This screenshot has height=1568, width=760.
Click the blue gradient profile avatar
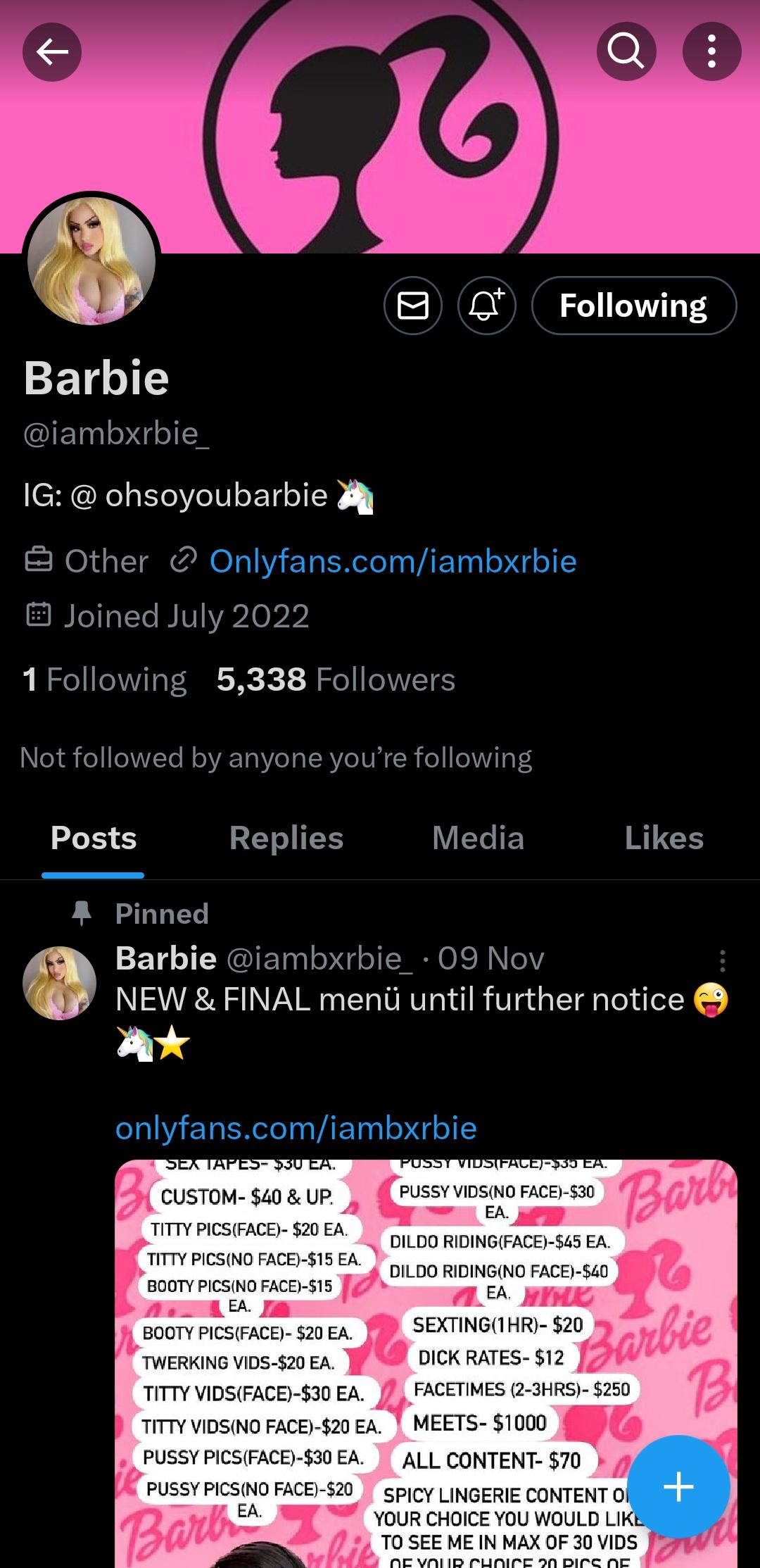tap(92, 259)
